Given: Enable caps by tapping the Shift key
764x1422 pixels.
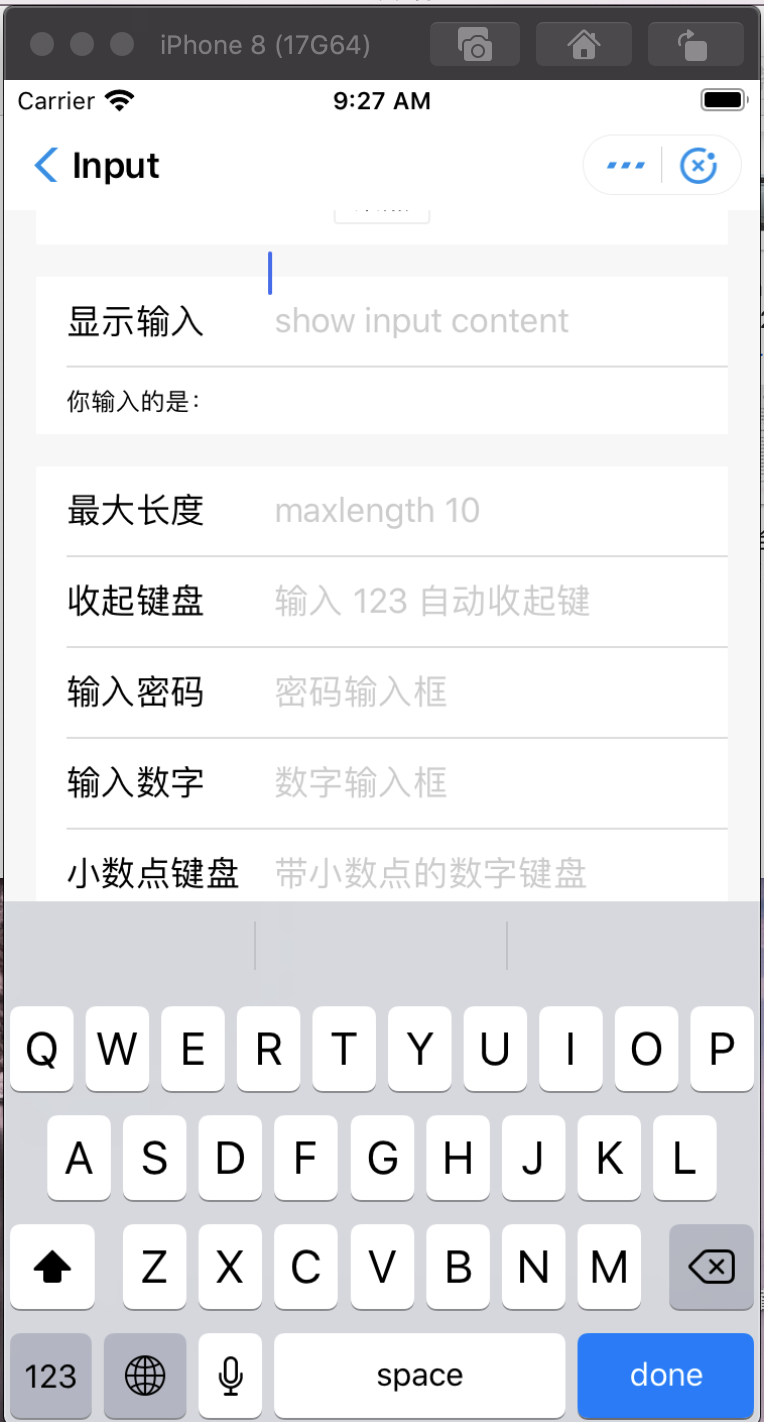Looking at the screenshot, I should click(x=52, y=1267).
